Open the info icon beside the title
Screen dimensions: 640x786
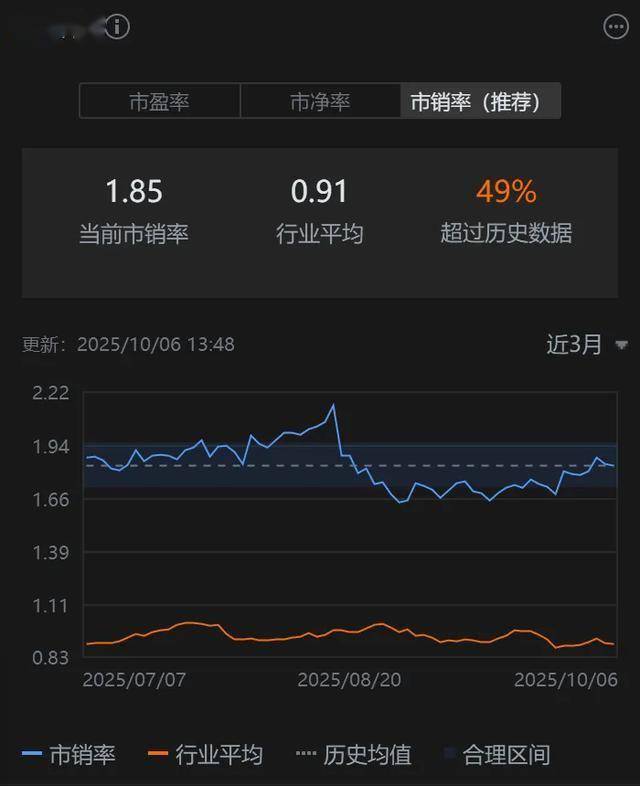pyautogui.click(x=118, y=27)
